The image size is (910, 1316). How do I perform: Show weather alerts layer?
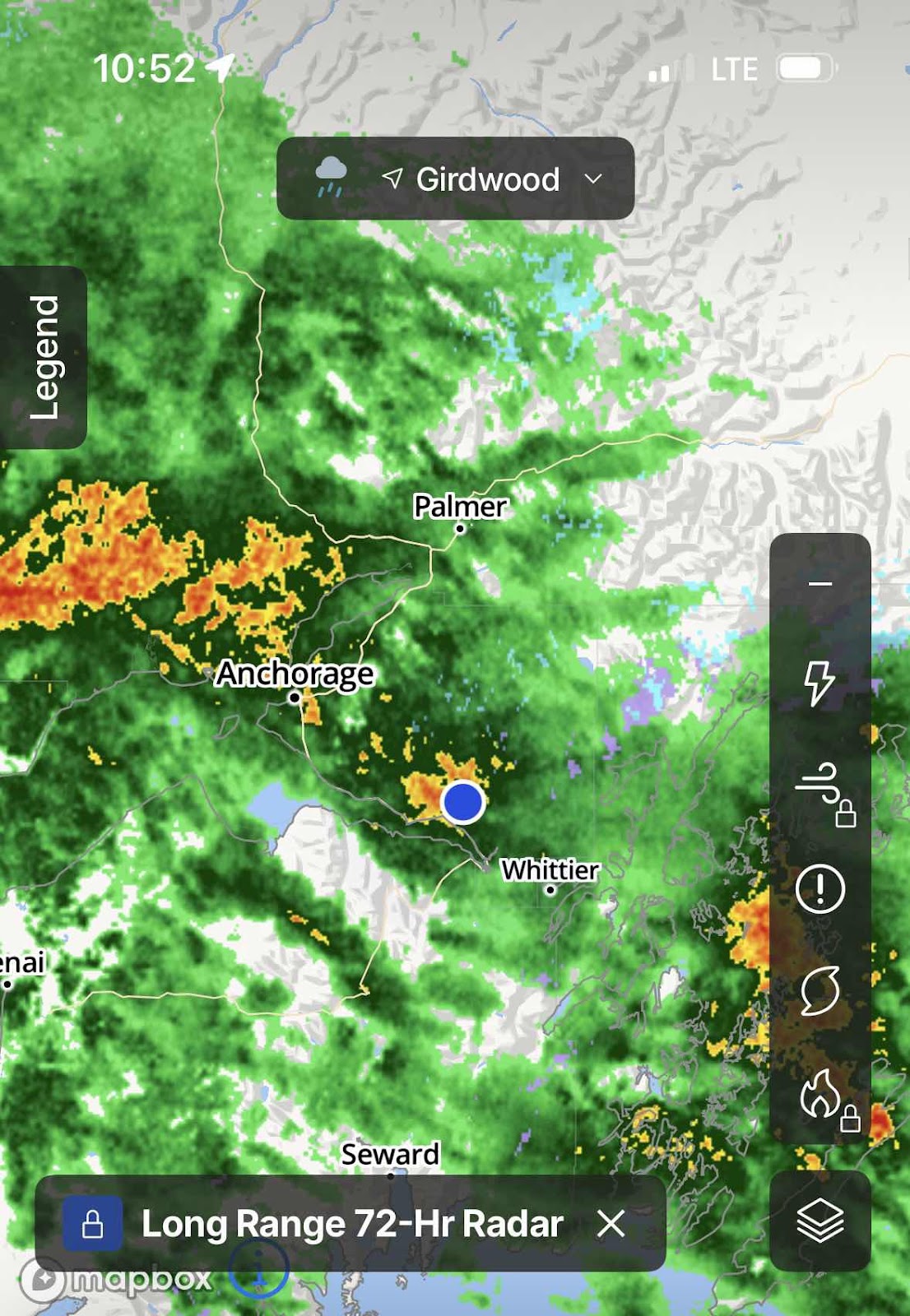(x=819, y=889)
